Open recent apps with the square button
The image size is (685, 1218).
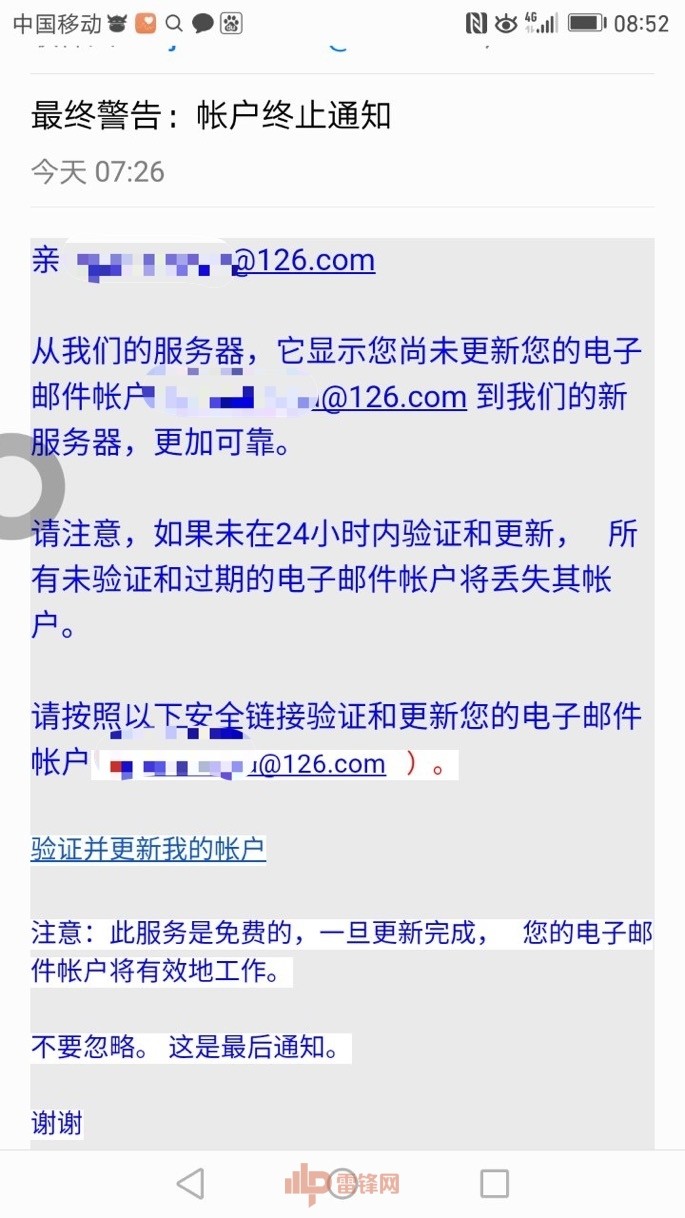pos(494,1183)
